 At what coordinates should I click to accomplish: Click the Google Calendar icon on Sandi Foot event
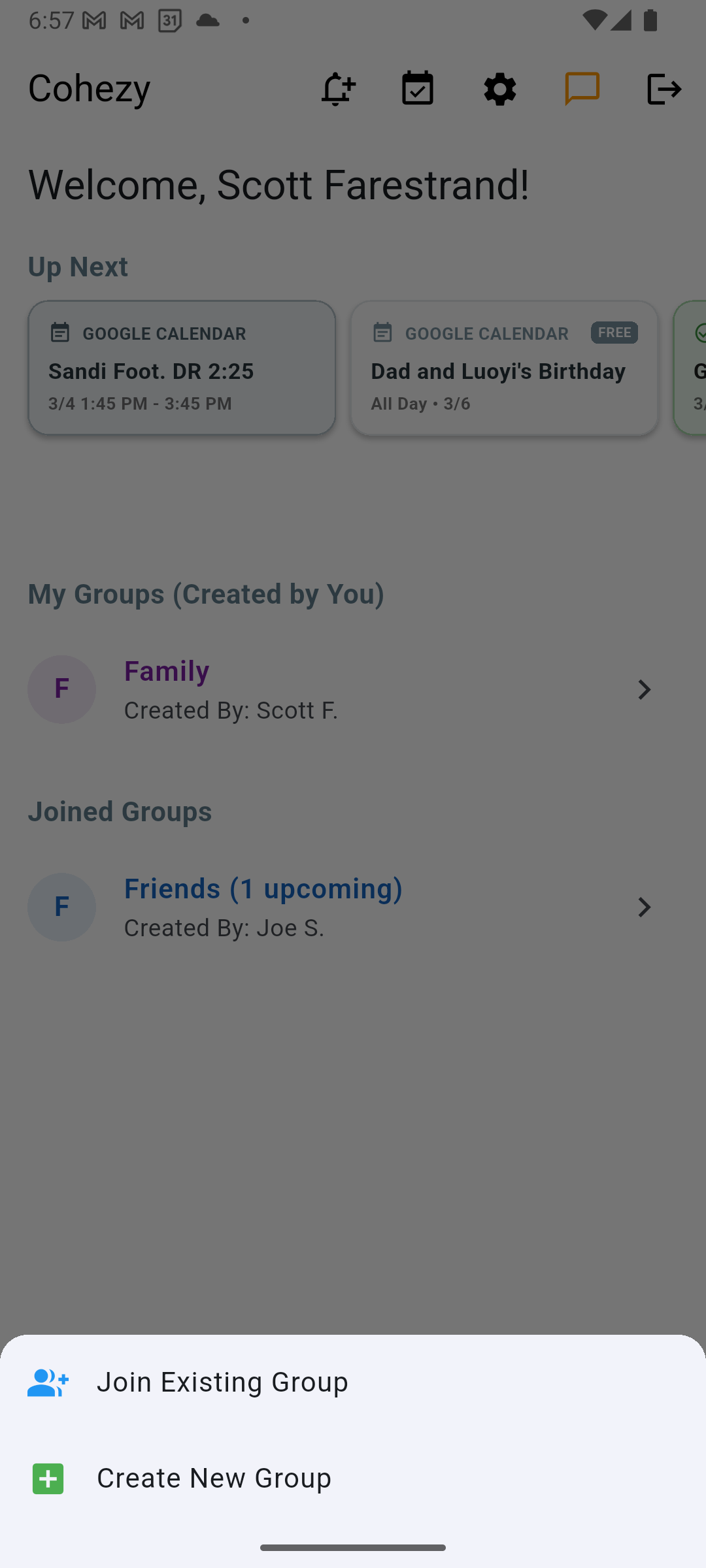click(59, 333)
